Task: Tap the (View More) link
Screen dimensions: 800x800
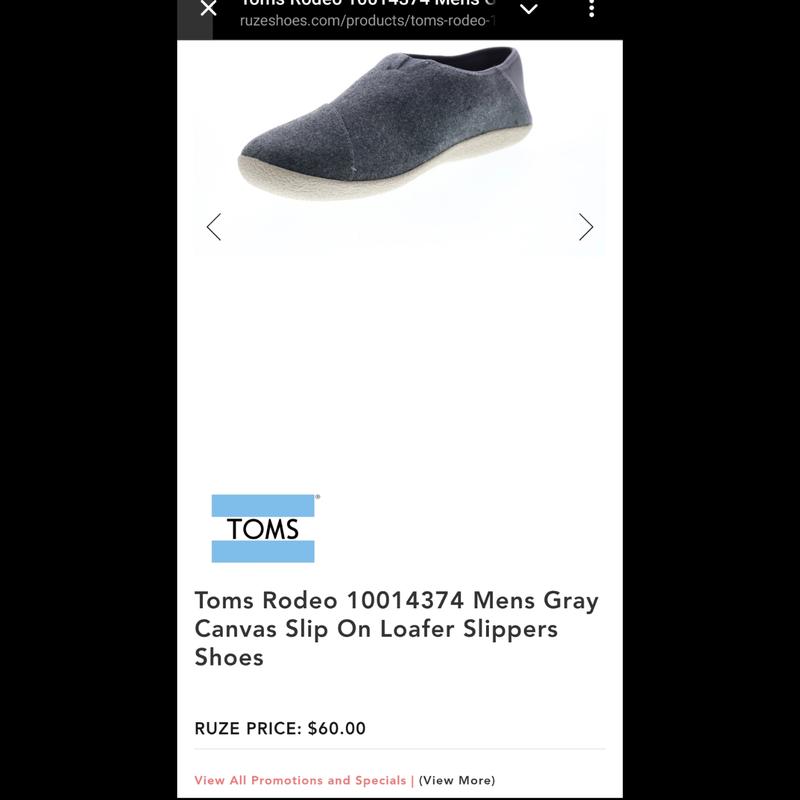Action: tap(457, 780)
